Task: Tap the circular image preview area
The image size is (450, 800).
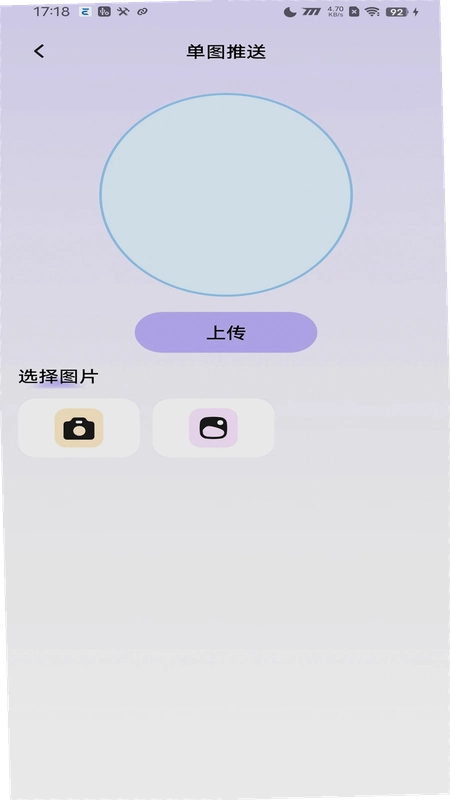Action: click(x=226, y=194)
